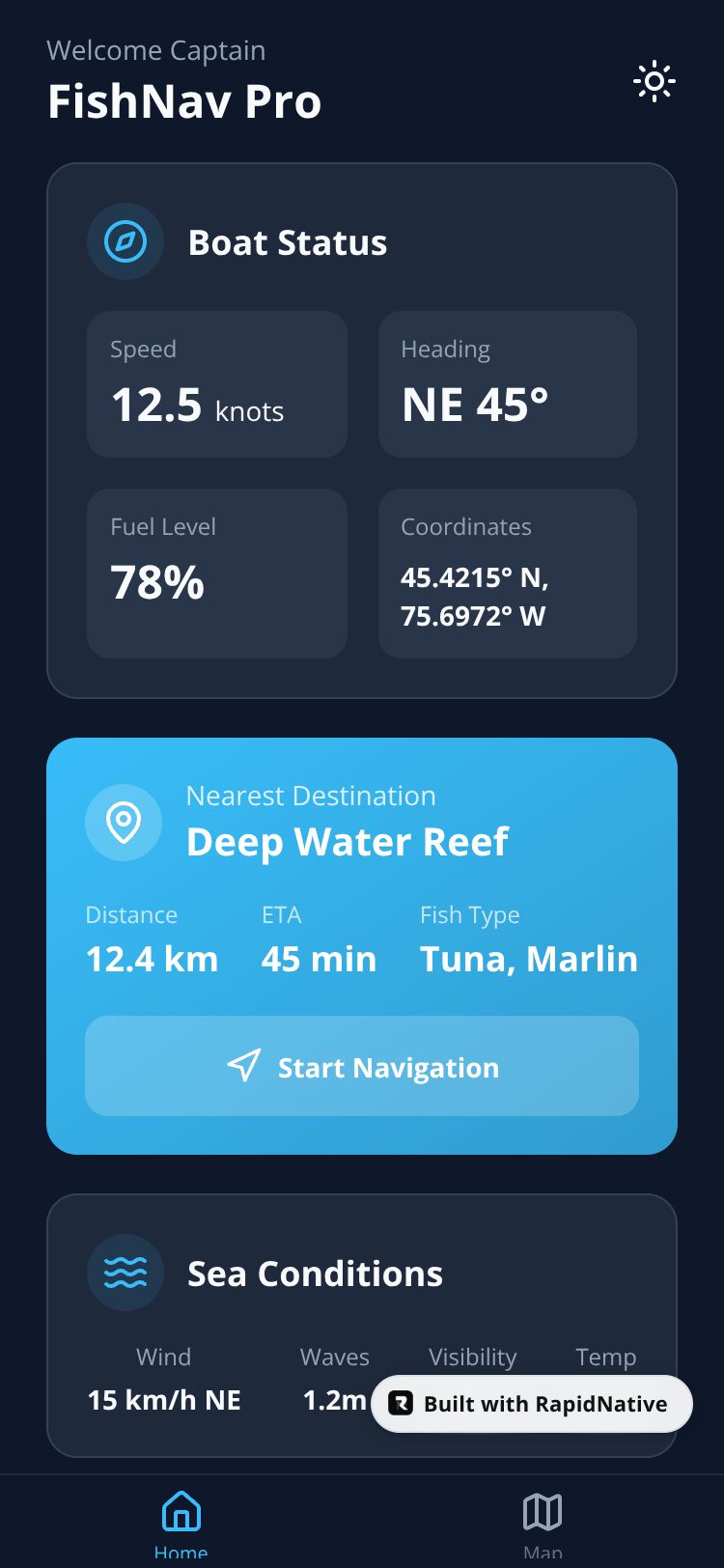Image resolution: width=724 pixels, height=1568 pixels.
Task: Select the Home tab
Action: pyautogui.click(x=181, y=1524)
